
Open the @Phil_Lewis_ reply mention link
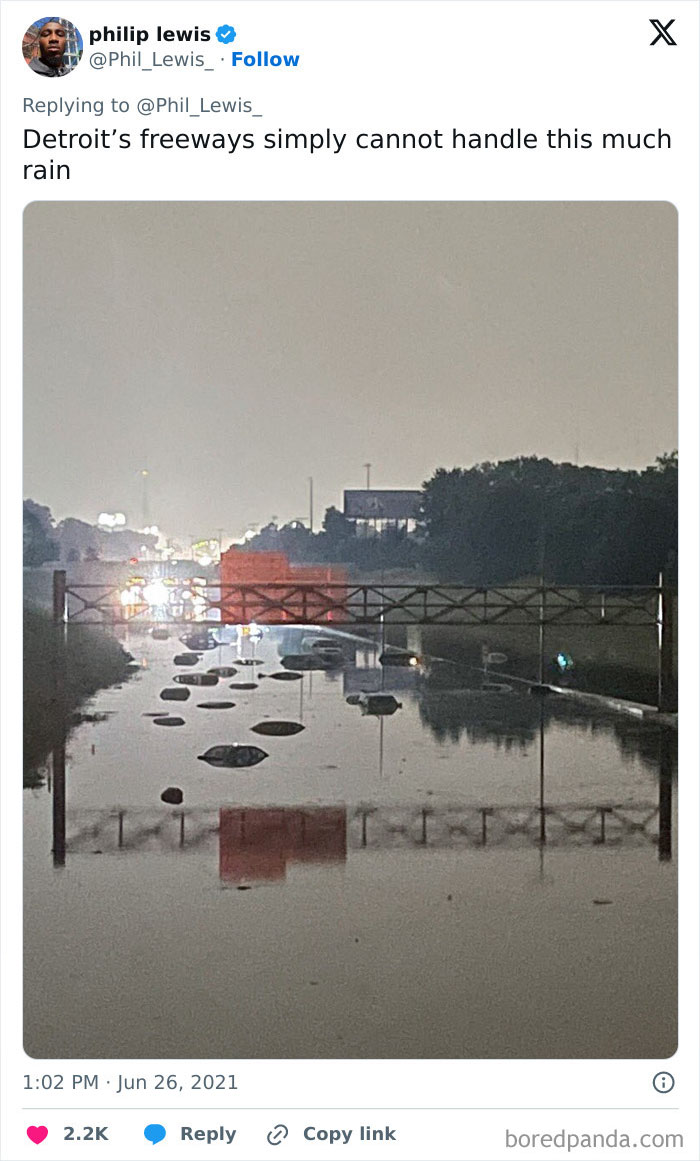click(199, 105)
